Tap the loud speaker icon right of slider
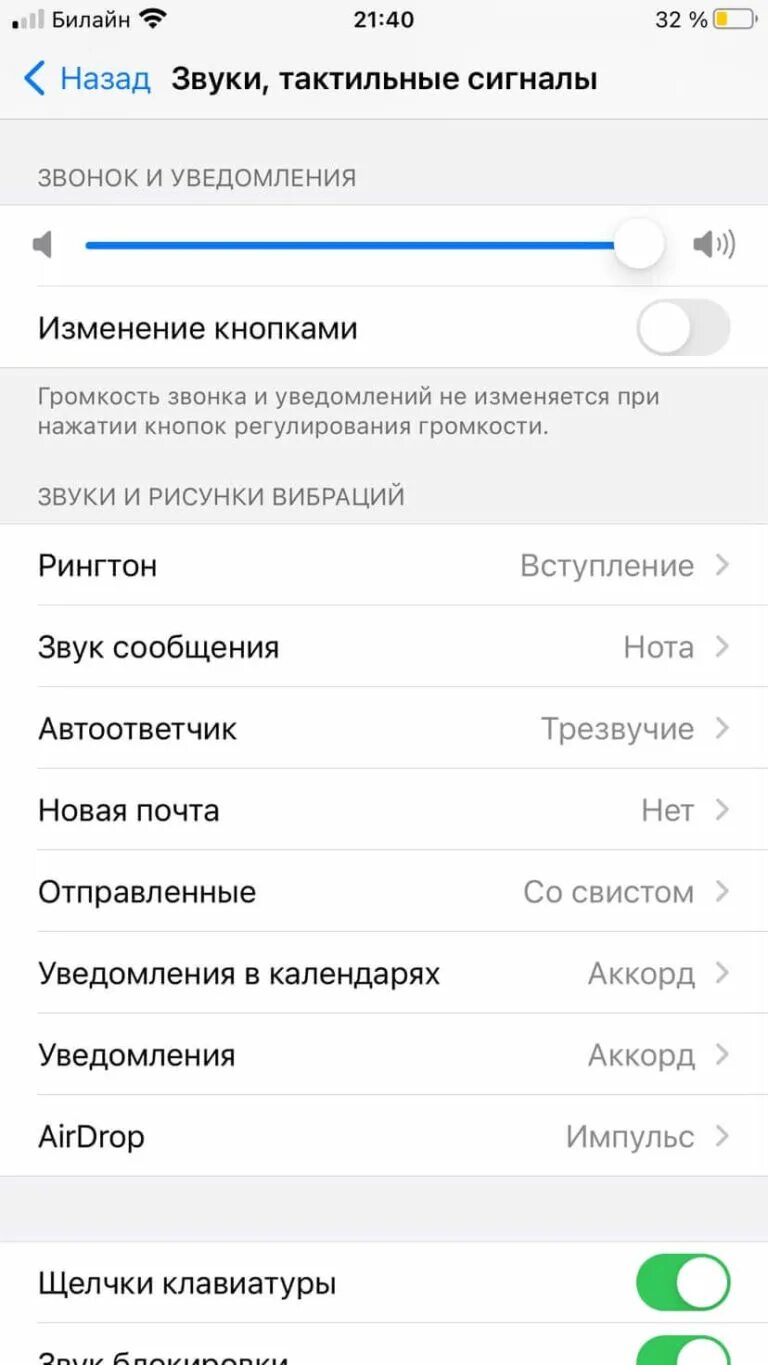This screenshot has height=1365, width=768. tap(713, 243)
